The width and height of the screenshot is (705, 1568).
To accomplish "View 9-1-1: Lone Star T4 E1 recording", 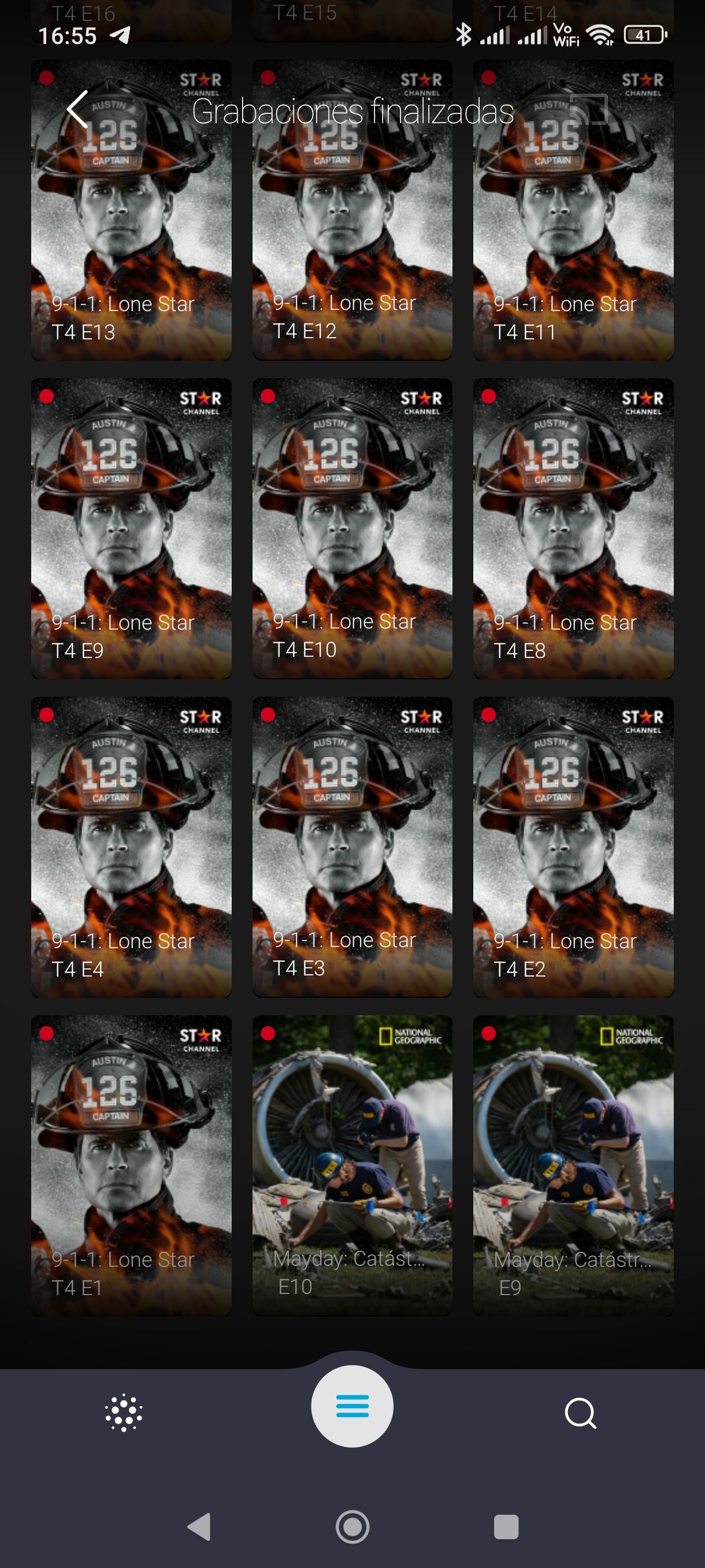I will (x=131, y=1165).
